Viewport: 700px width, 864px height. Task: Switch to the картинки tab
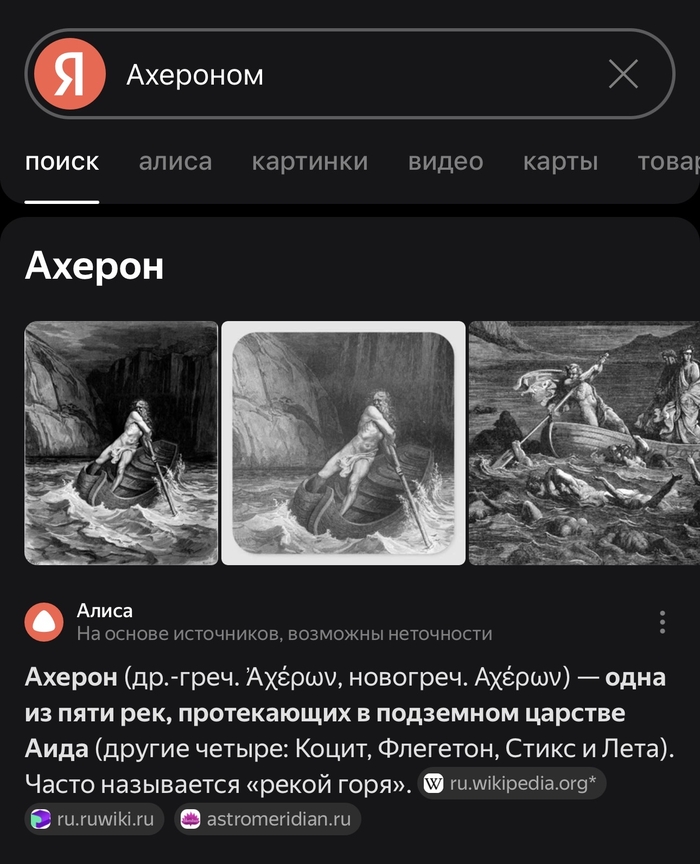point(309,162)
